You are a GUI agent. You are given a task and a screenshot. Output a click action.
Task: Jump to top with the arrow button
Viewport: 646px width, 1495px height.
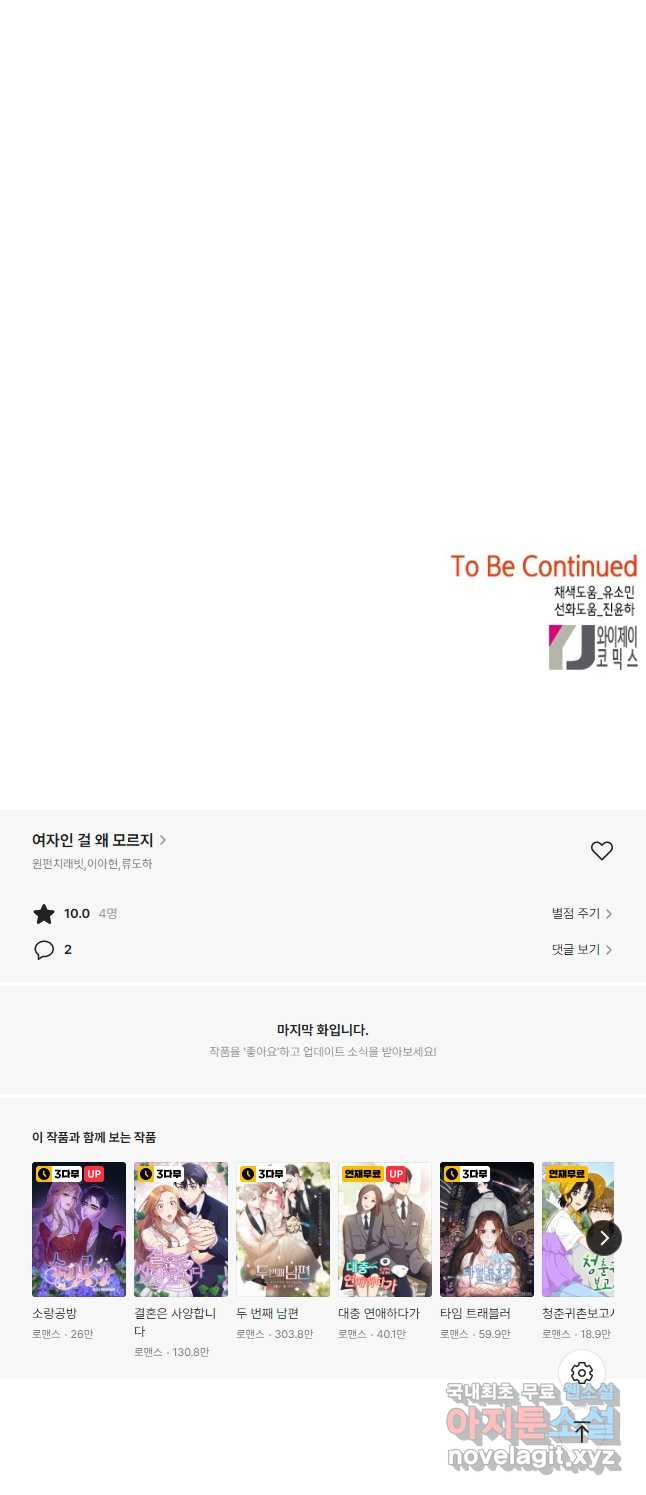coord(582,1431)
